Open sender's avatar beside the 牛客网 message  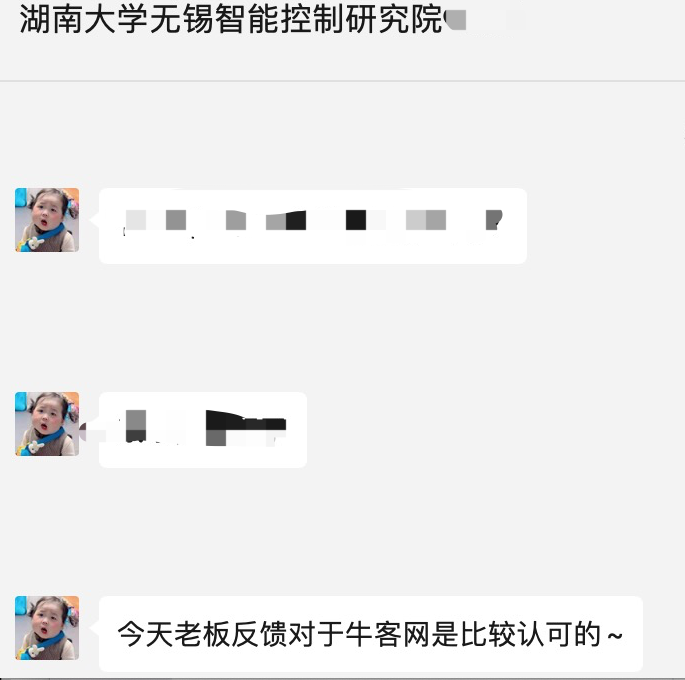pos(47,628)
